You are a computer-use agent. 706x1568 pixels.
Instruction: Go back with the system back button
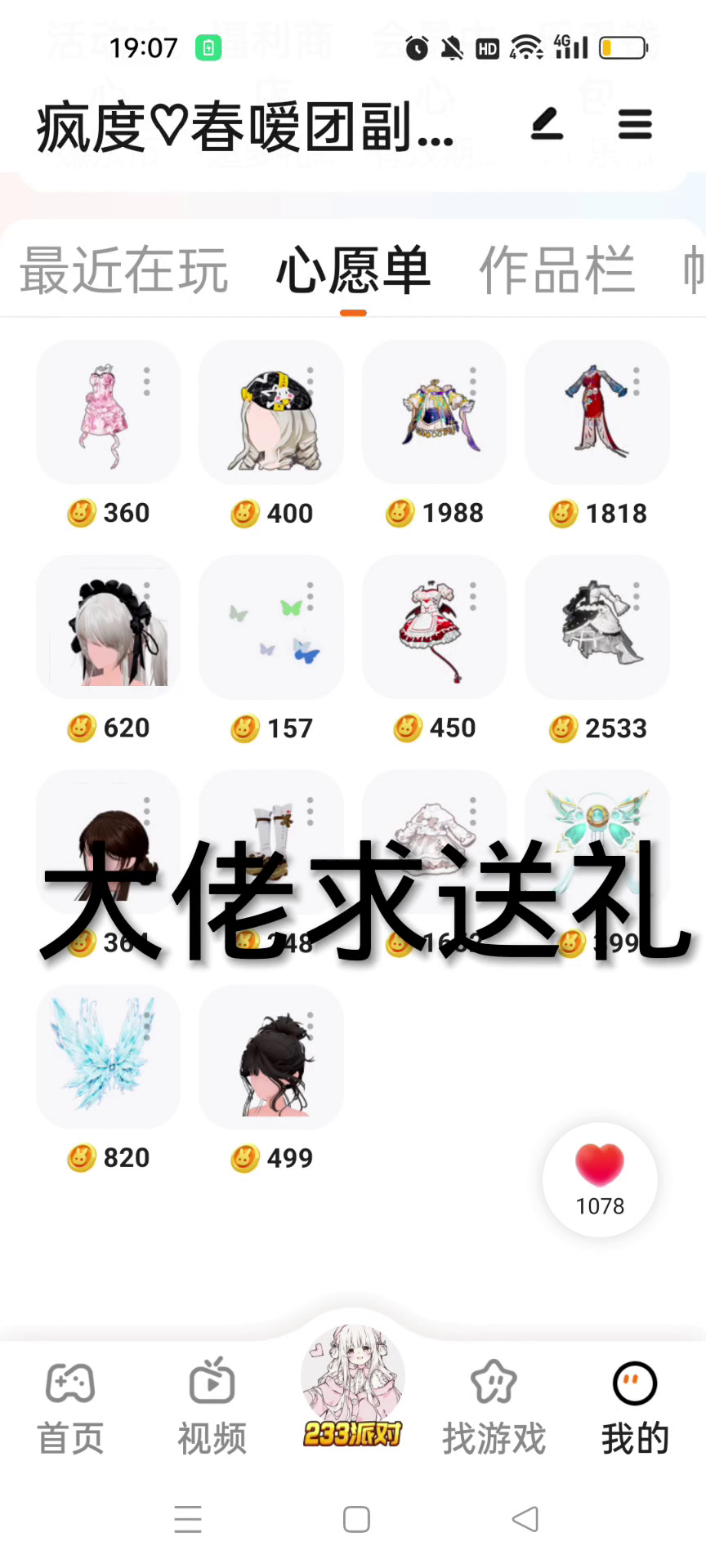click(x=525, y=1519)
